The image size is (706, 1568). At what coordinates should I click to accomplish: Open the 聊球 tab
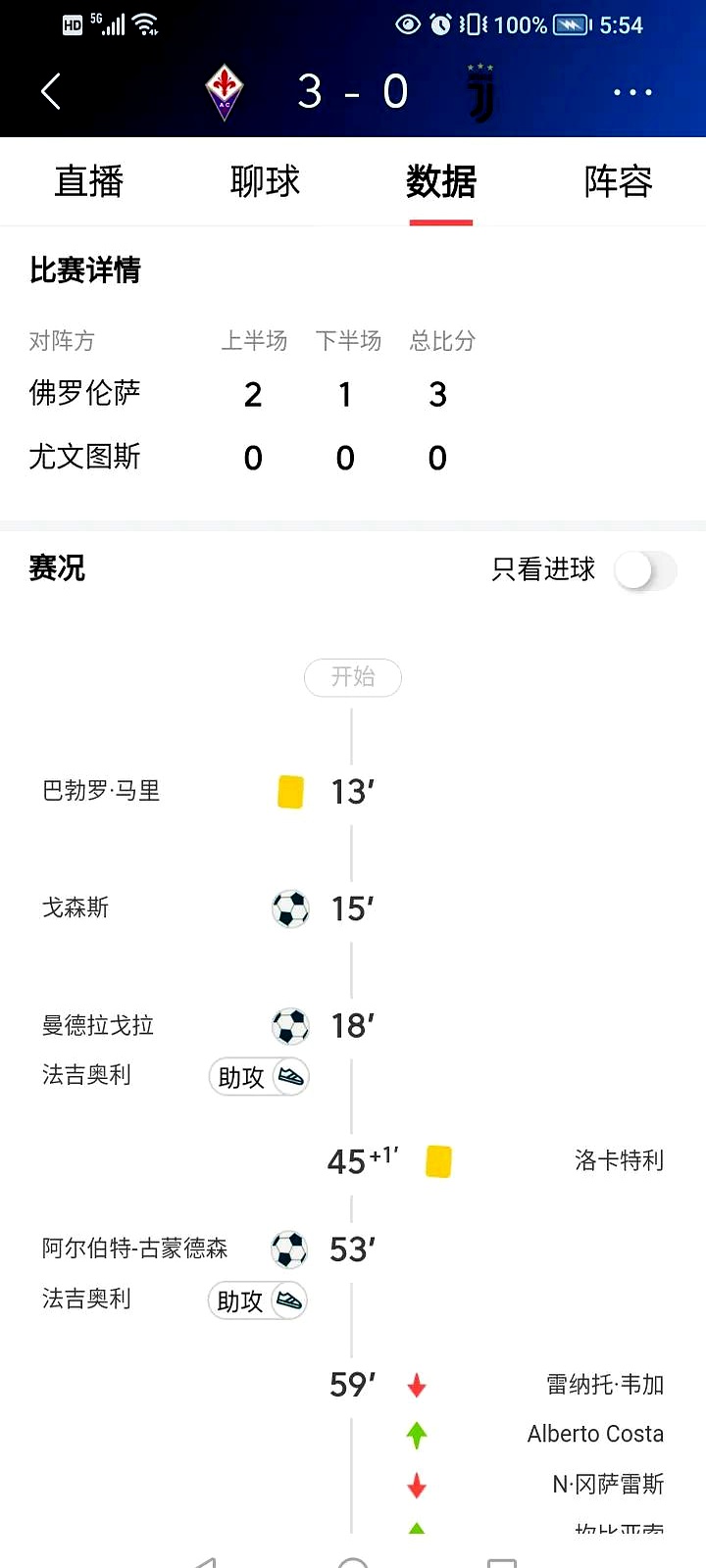265,182
